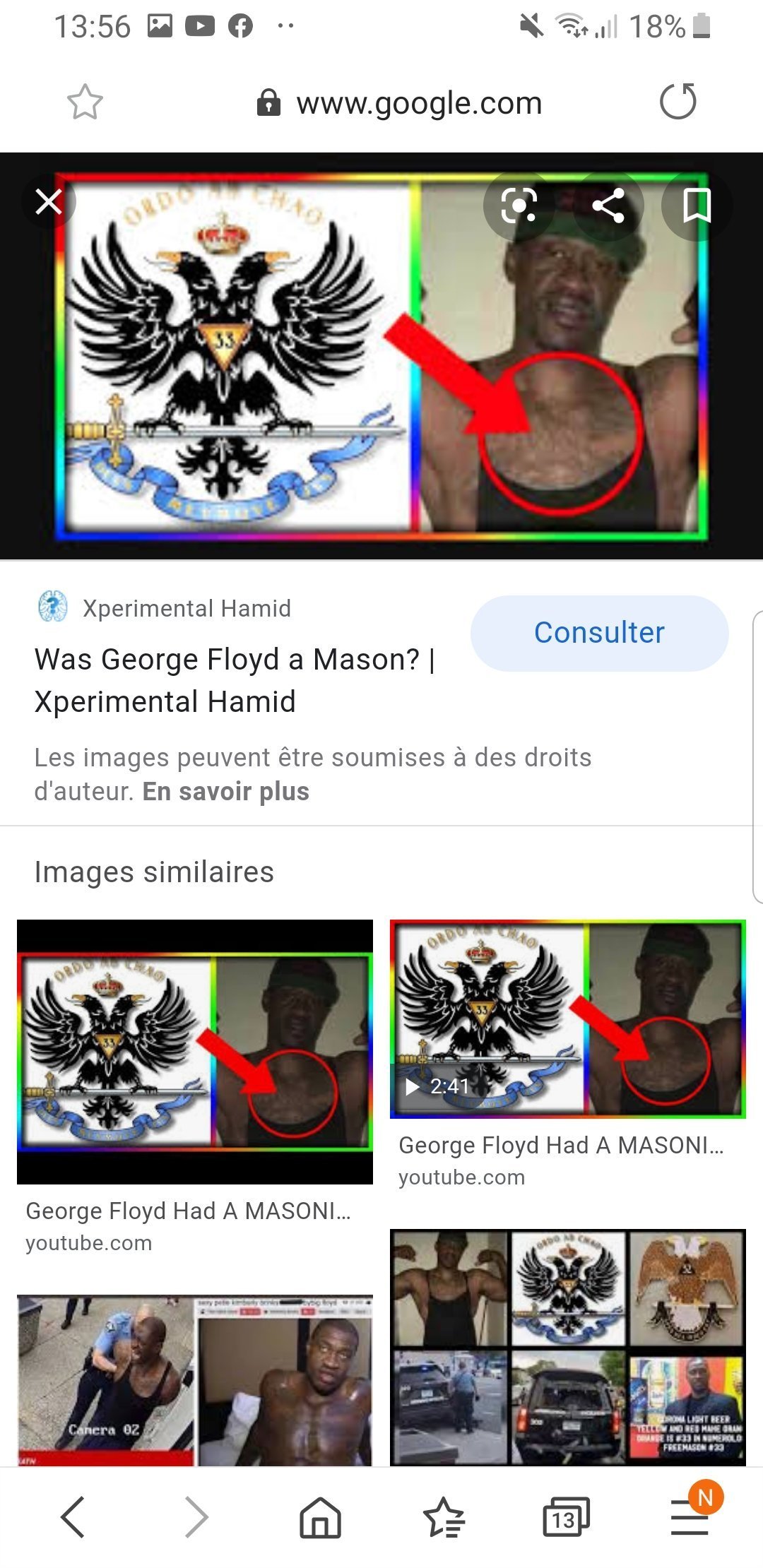Go to the browser home page
Viewport: 763px width, 1568px height.
click(x=320, y=1517)
